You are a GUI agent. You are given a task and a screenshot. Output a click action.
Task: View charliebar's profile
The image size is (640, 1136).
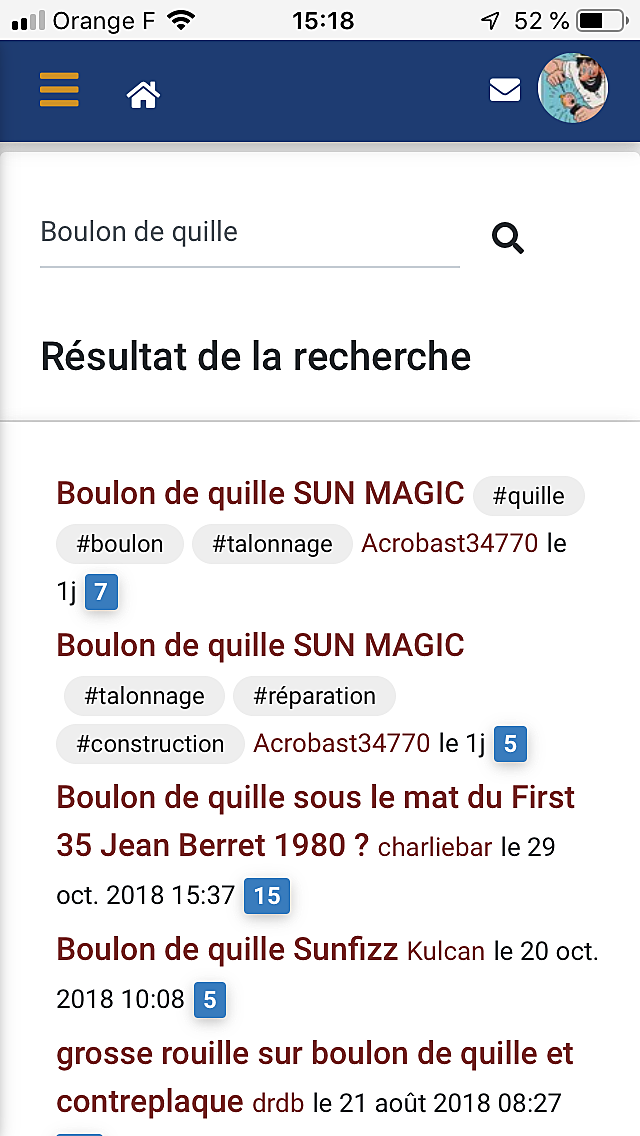pos(436,847)
